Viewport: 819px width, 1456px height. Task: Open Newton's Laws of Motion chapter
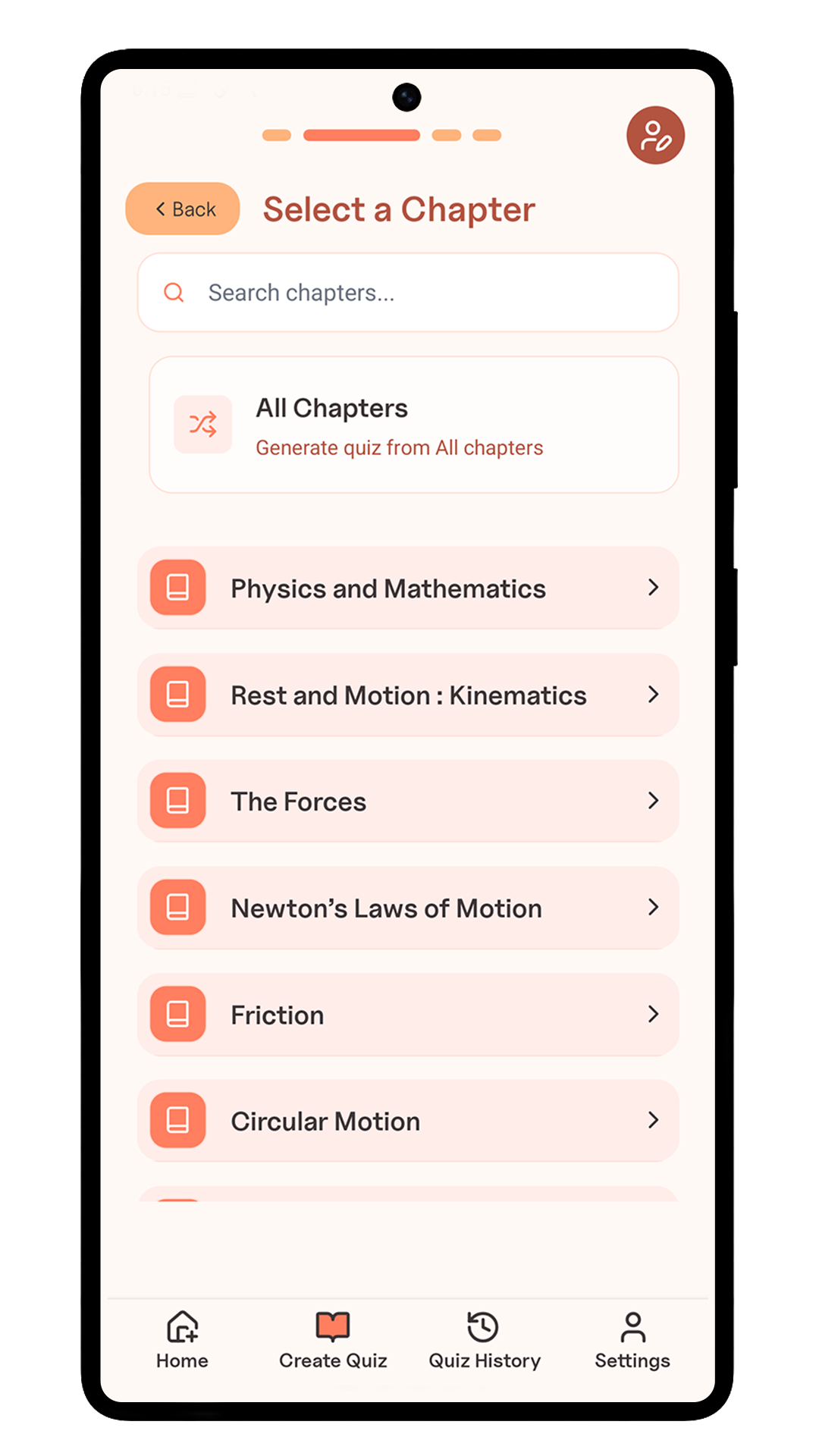pyautogui.click(x=408, y=908)
